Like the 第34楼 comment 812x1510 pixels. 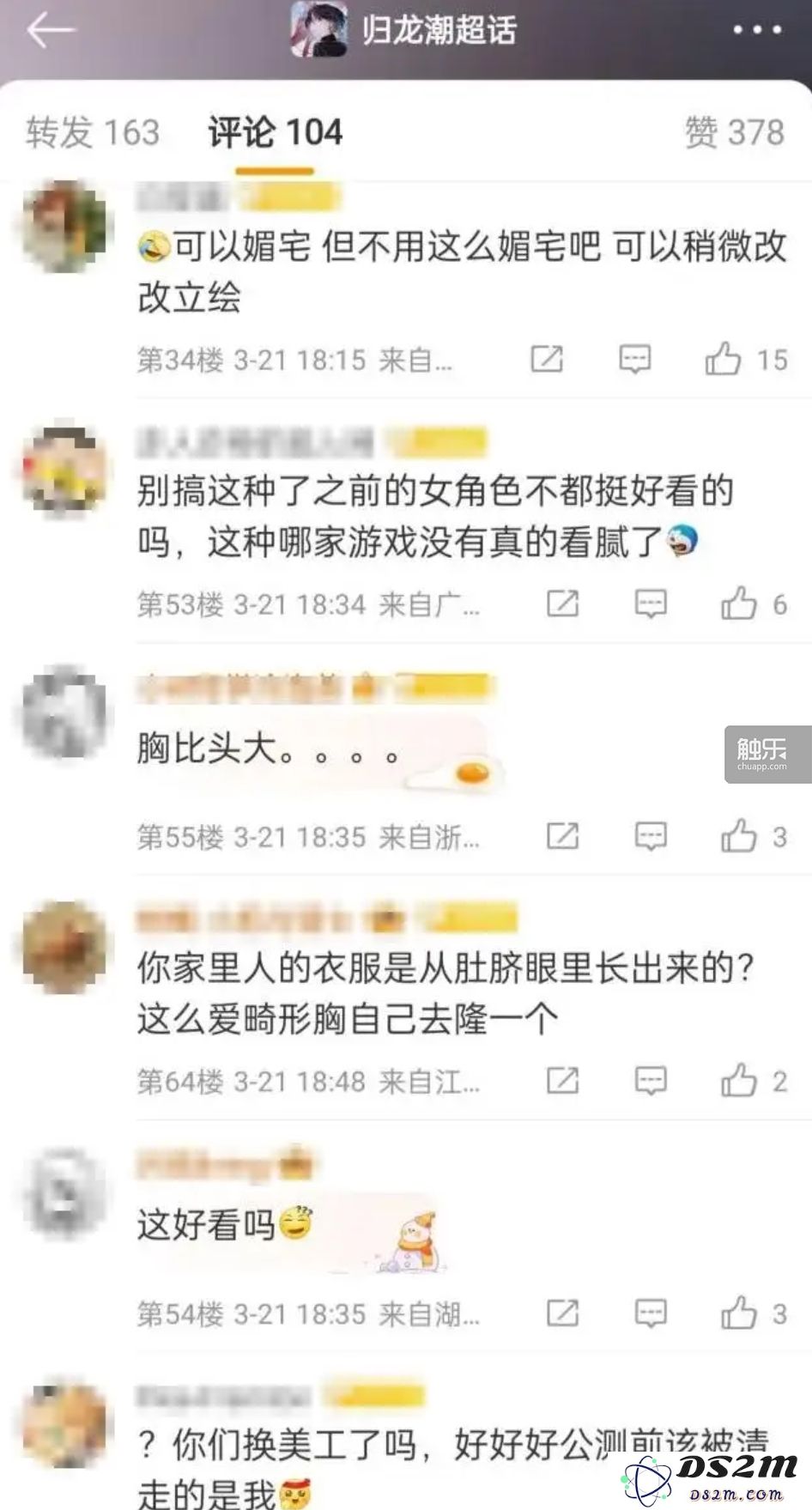tap(724, 360)
